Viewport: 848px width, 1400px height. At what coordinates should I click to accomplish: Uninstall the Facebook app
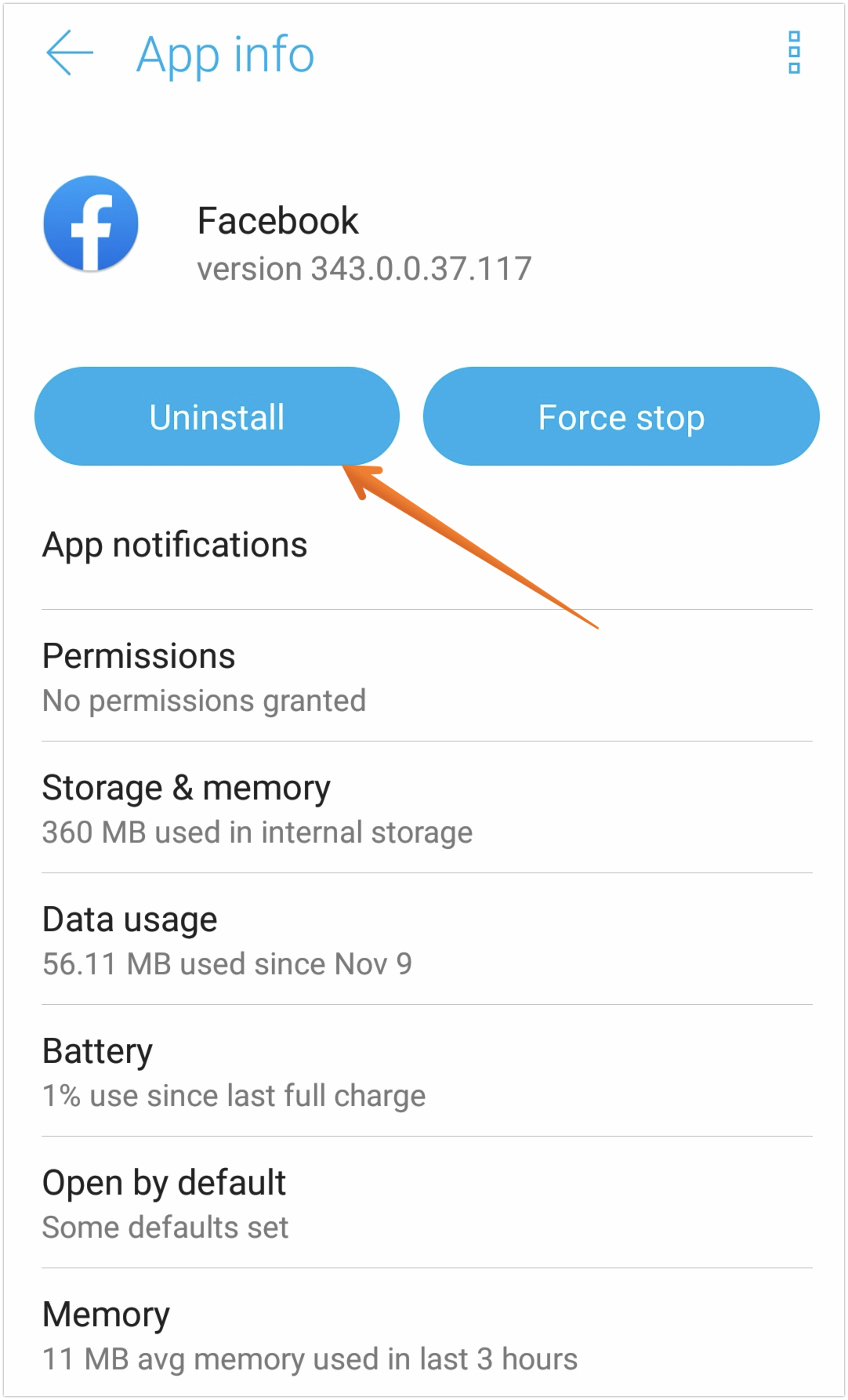click(x=217, y=416)
